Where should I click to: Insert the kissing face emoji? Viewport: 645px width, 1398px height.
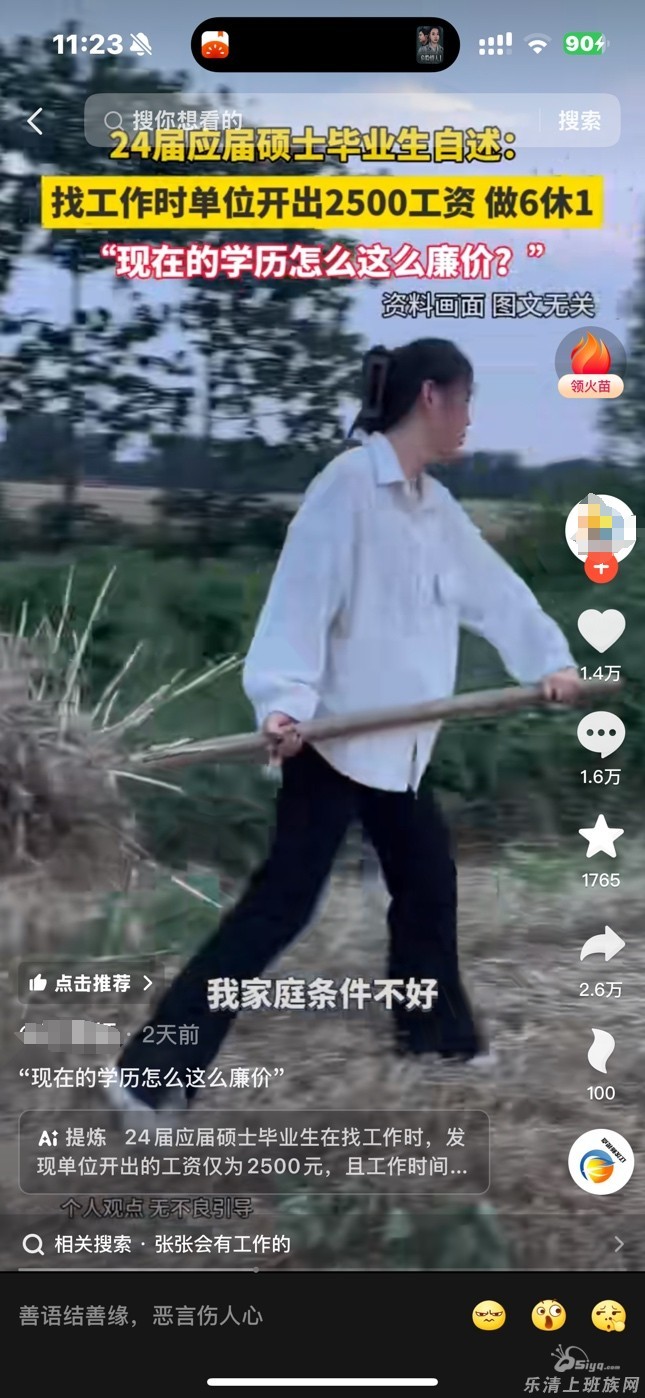coord(608,1316)
